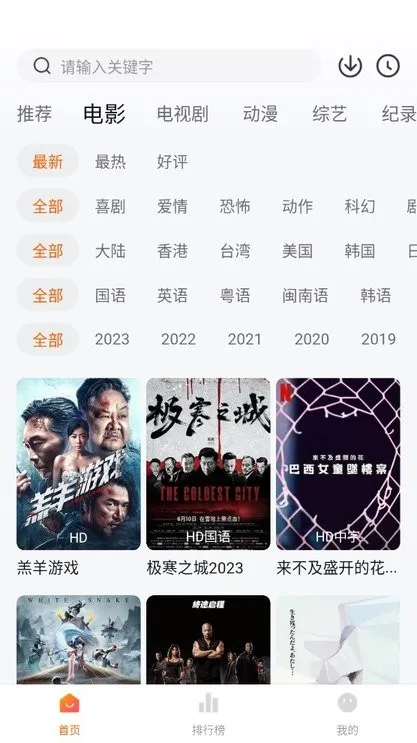Open the White Snake poster

click(79, 639)
